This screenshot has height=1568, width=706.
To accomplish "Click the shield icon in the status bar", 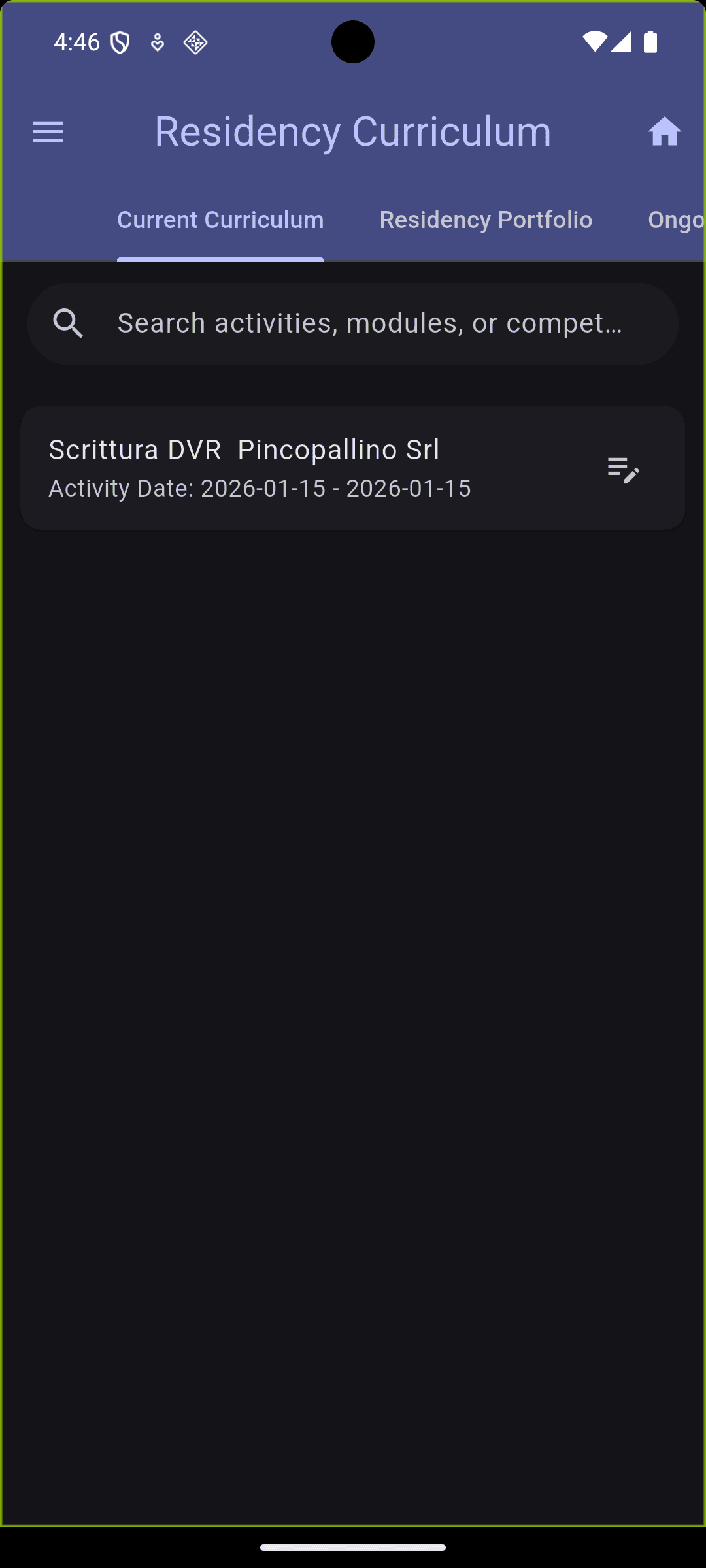I will pyautogui.click(x=120, y=42).
